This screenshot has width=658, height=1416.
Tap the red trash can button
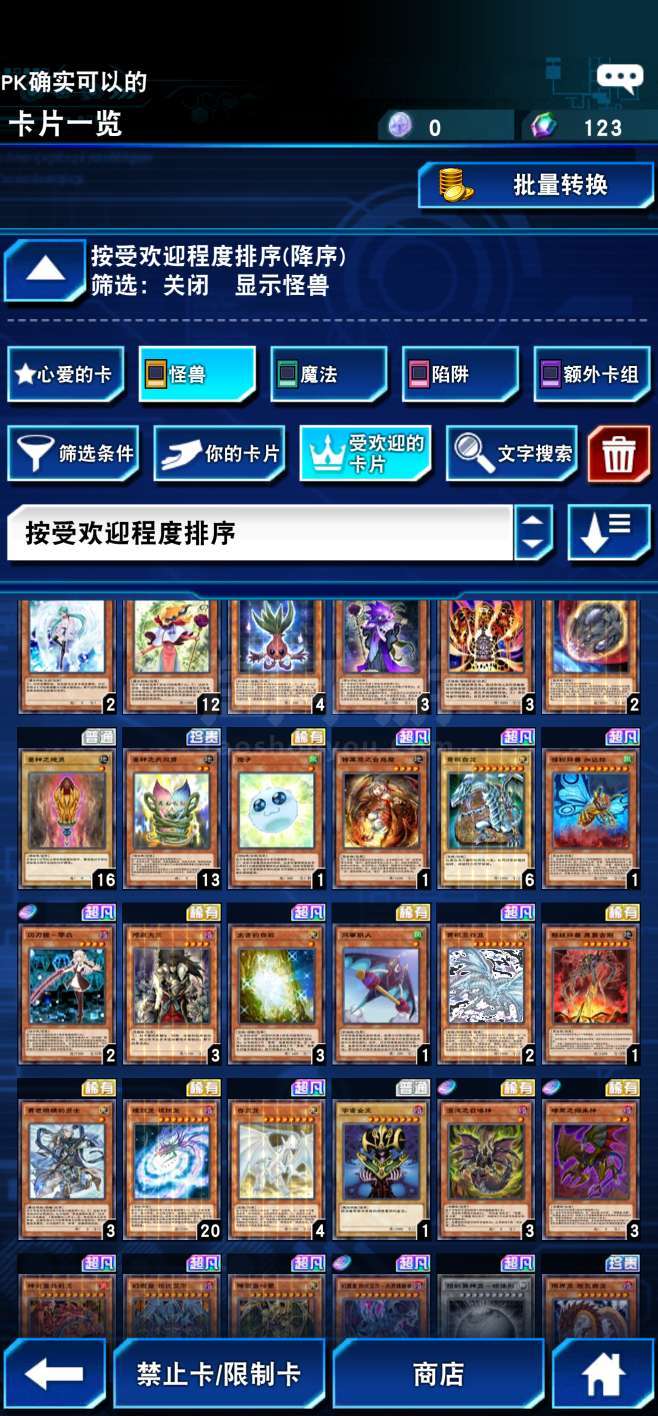[x=619, y=454]
